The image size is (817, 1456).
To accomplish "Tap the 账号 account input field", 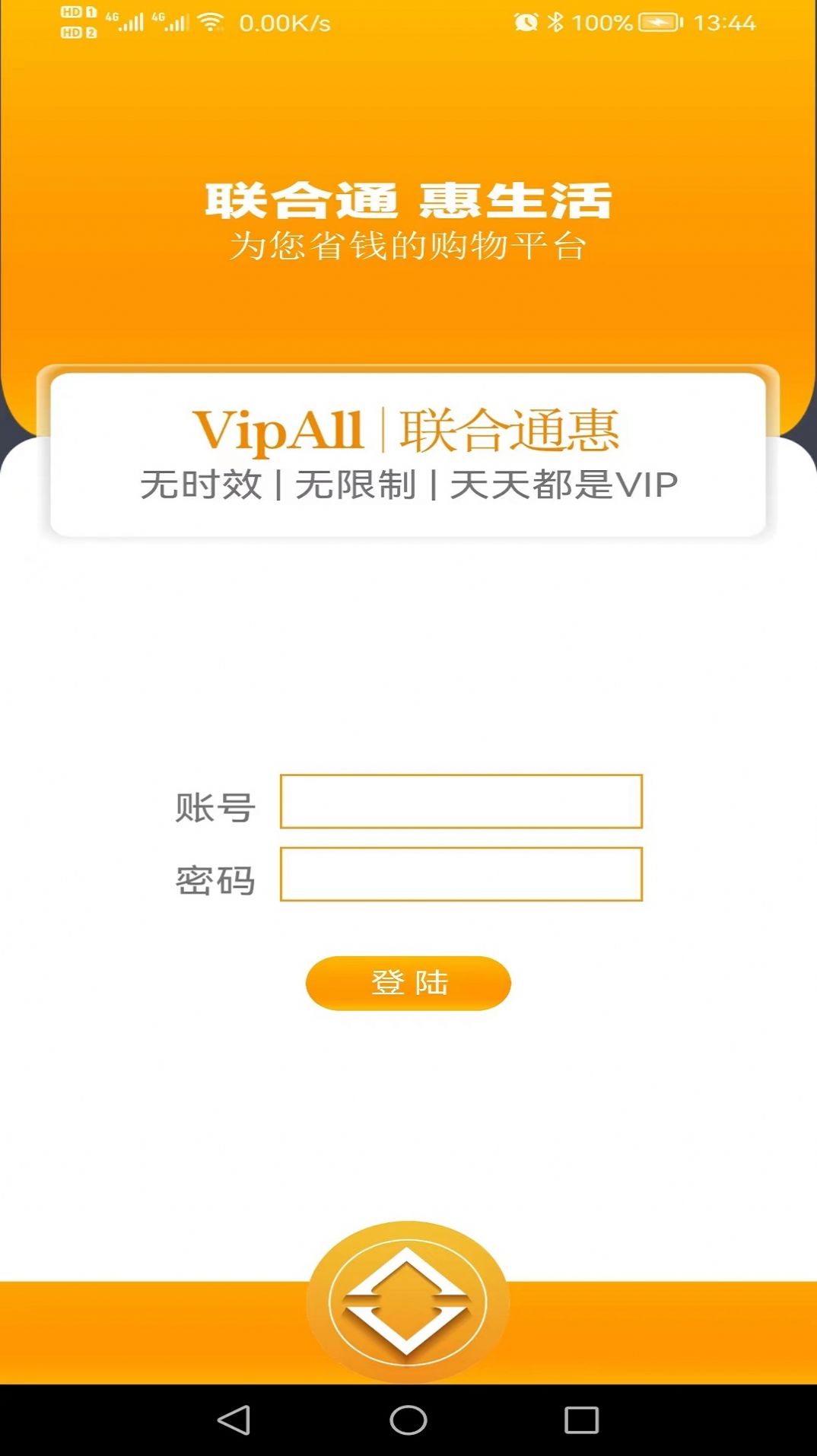I will pyautogui.click(x=461, y=801).
